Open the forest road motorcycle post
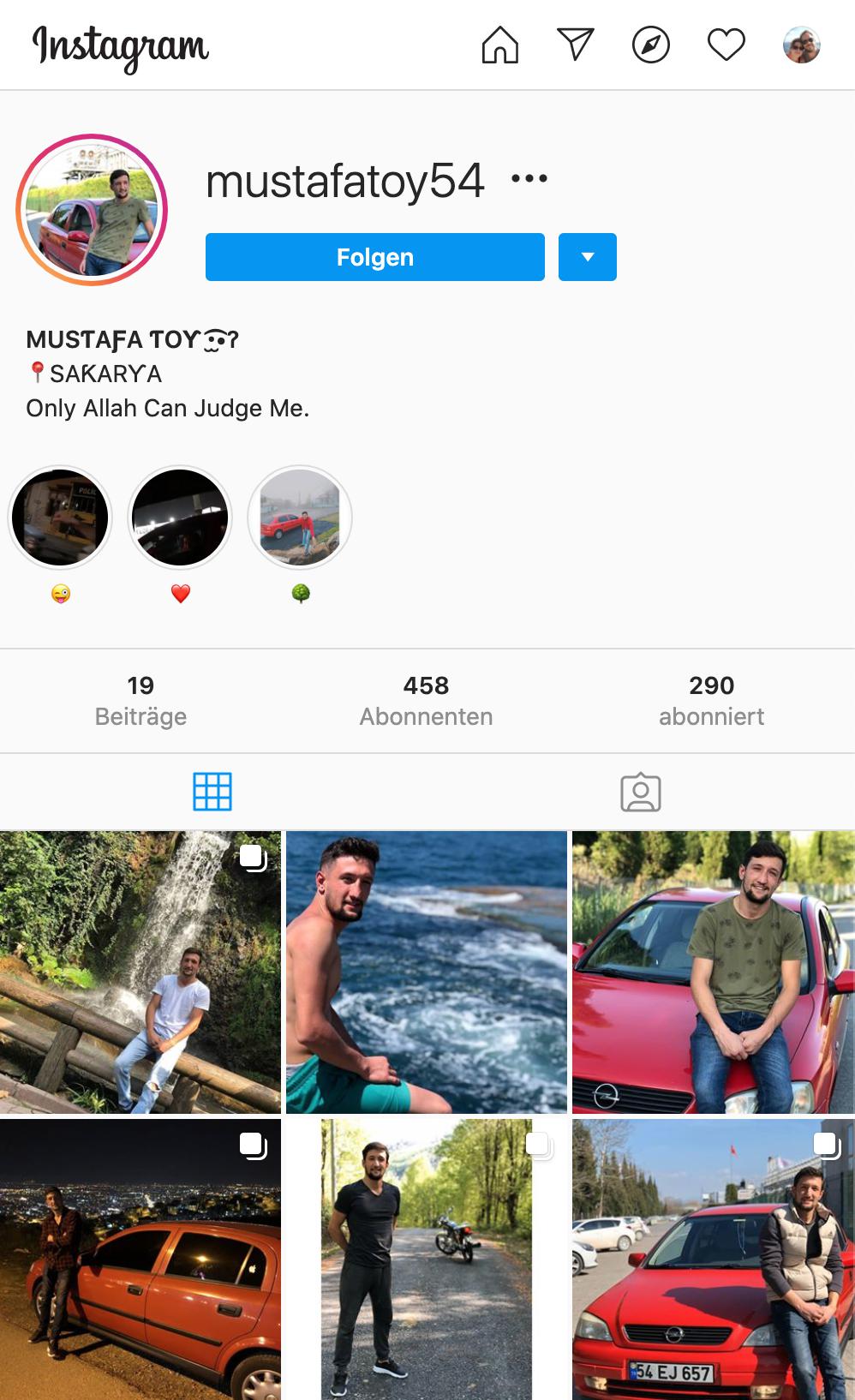Screen dimensions: 855x1400 coord(426,1259)
